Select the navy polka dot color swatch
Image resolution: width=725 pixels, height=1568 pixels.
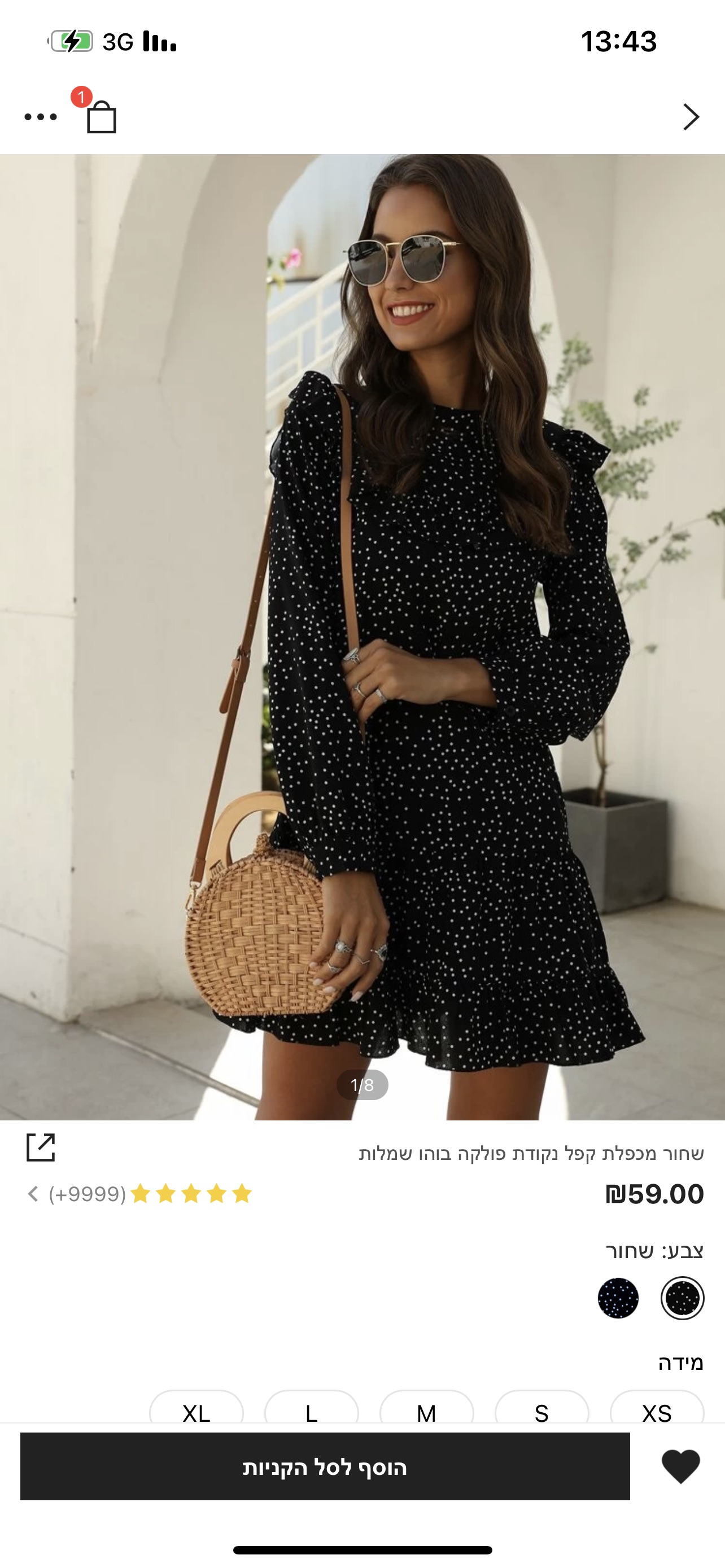618,1298
